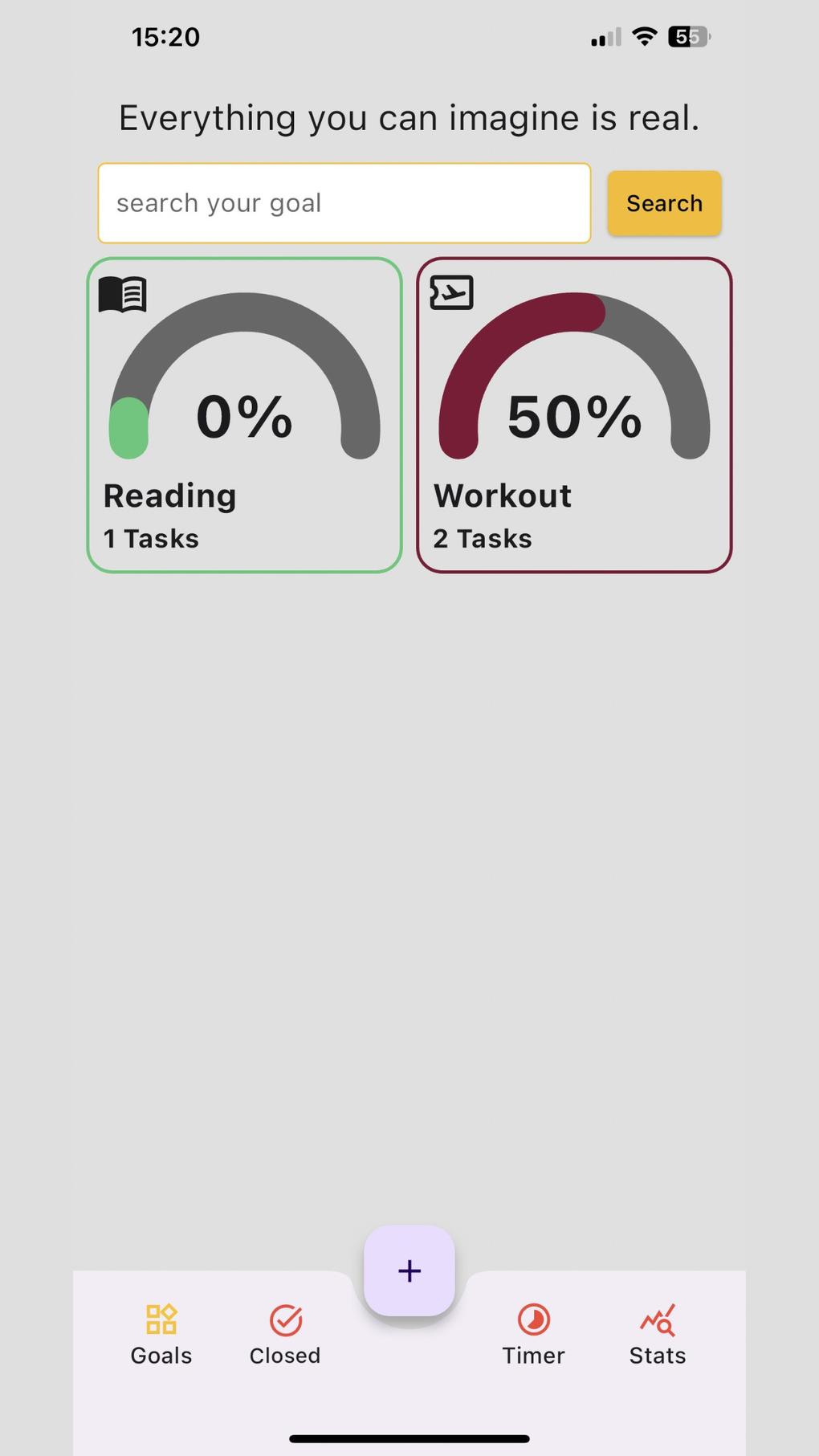Switch to the Goals tab
This screenshot has width=819, height=1456.
pos(161,1335)
